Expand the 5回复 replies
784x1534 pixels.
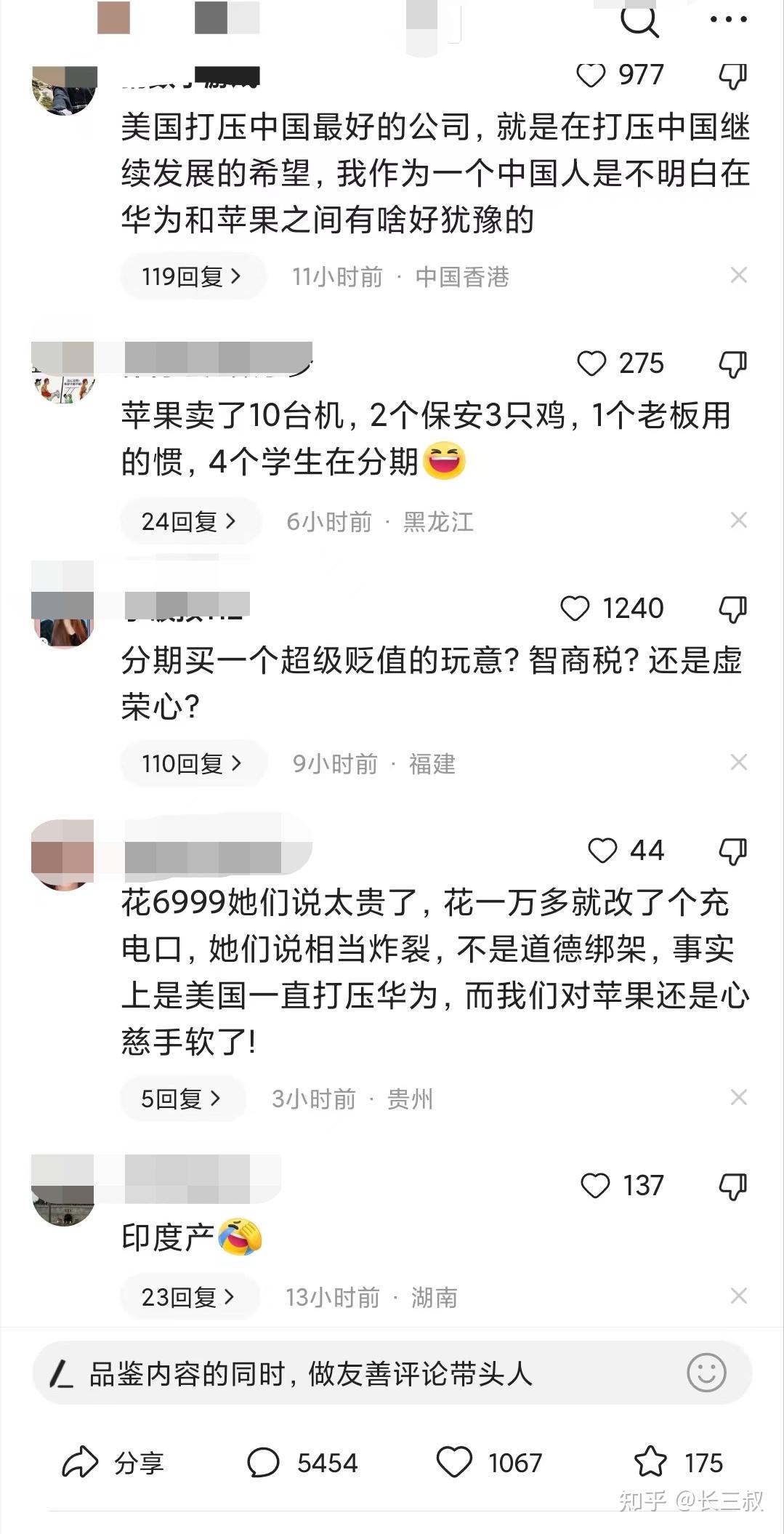coord(182,1099)
